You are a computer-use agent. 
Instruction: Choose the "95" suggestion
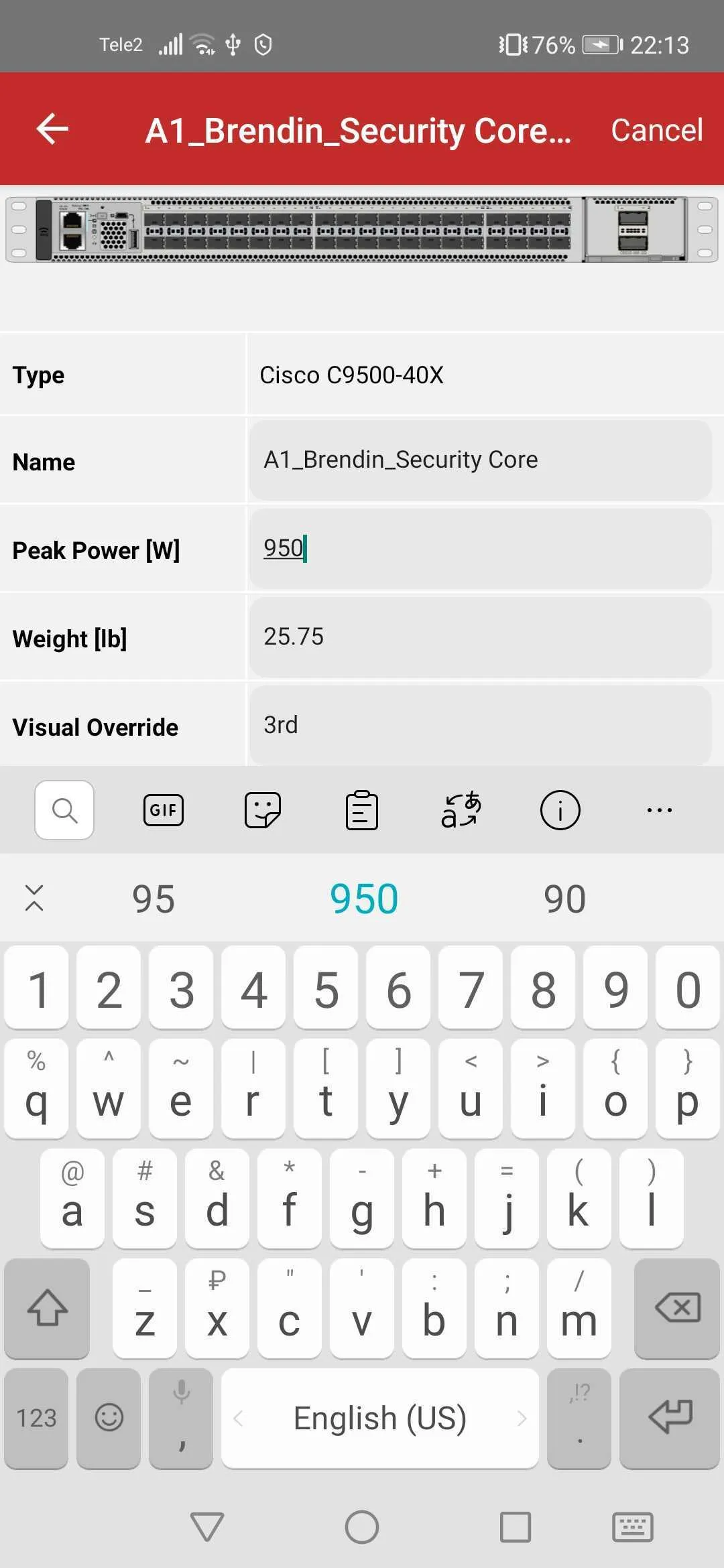pyautogui.click(x=154, y=899)
